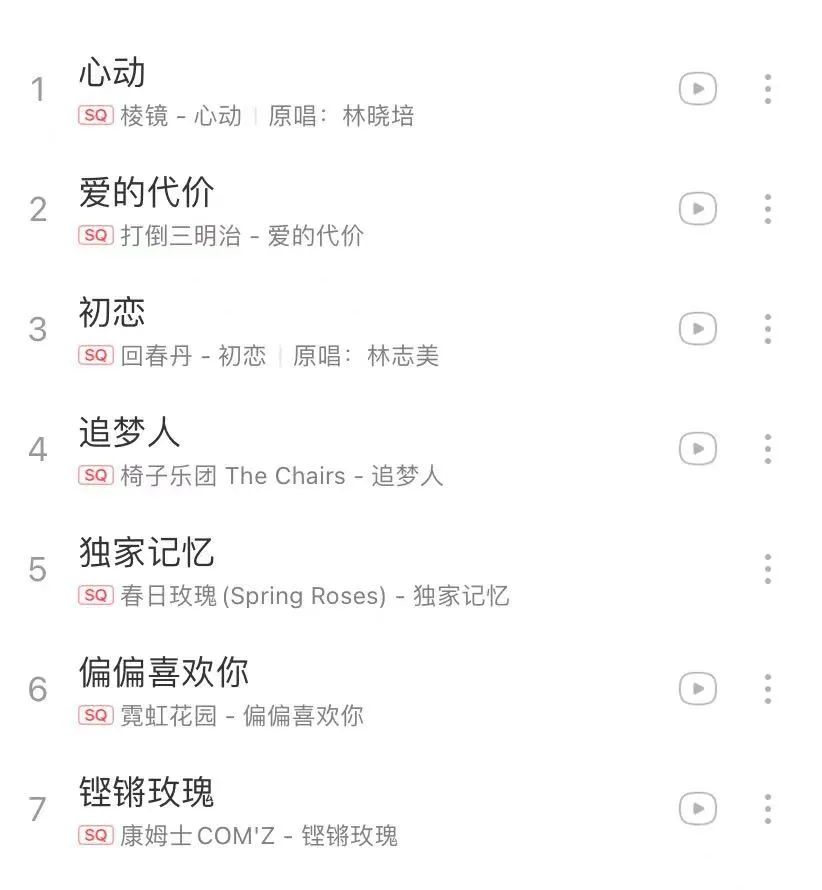Open more options for 铿锵玫瑰
The width and height of the screenshot is (822, 890).
point(767,808)
